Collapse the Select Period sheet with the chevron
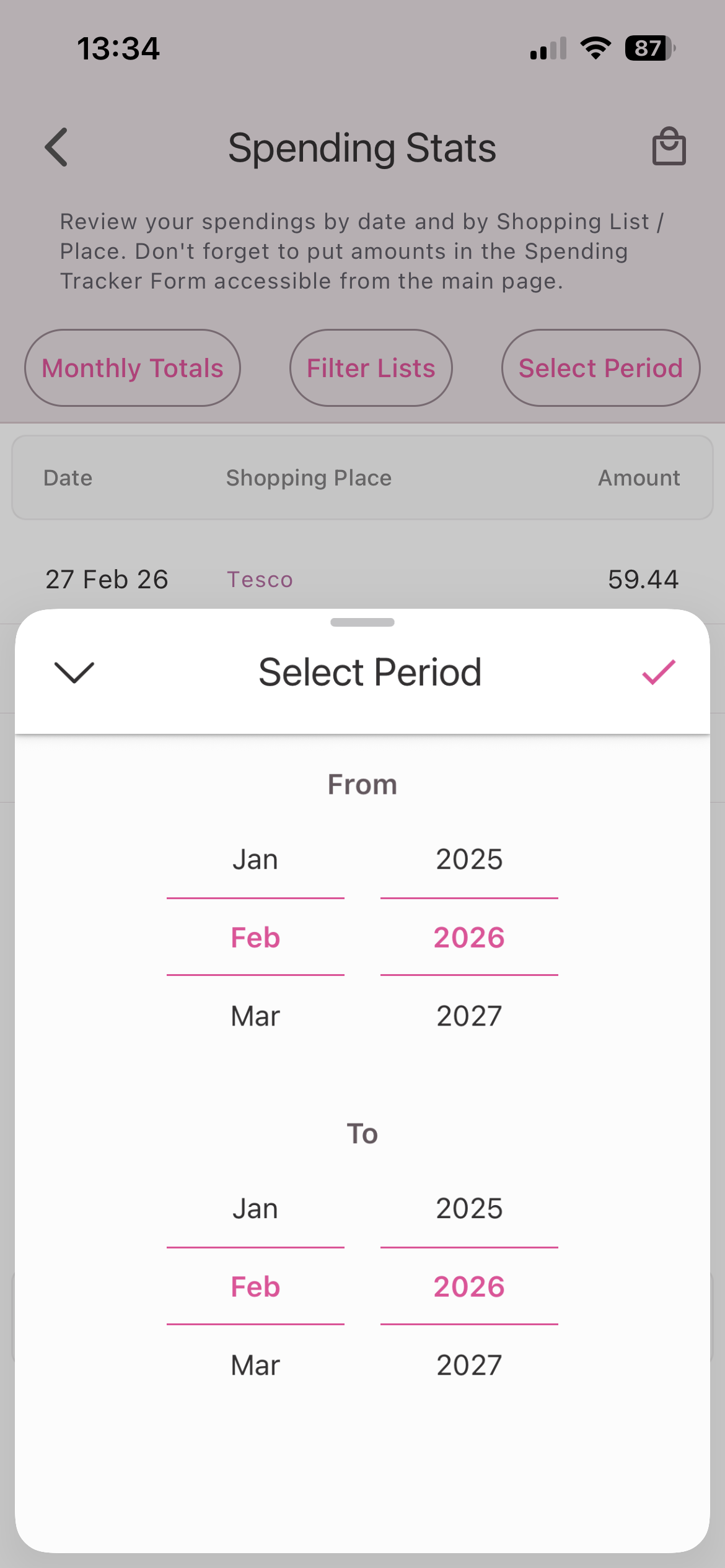This screenshot has height=1568, width=725. coord(74,672)
